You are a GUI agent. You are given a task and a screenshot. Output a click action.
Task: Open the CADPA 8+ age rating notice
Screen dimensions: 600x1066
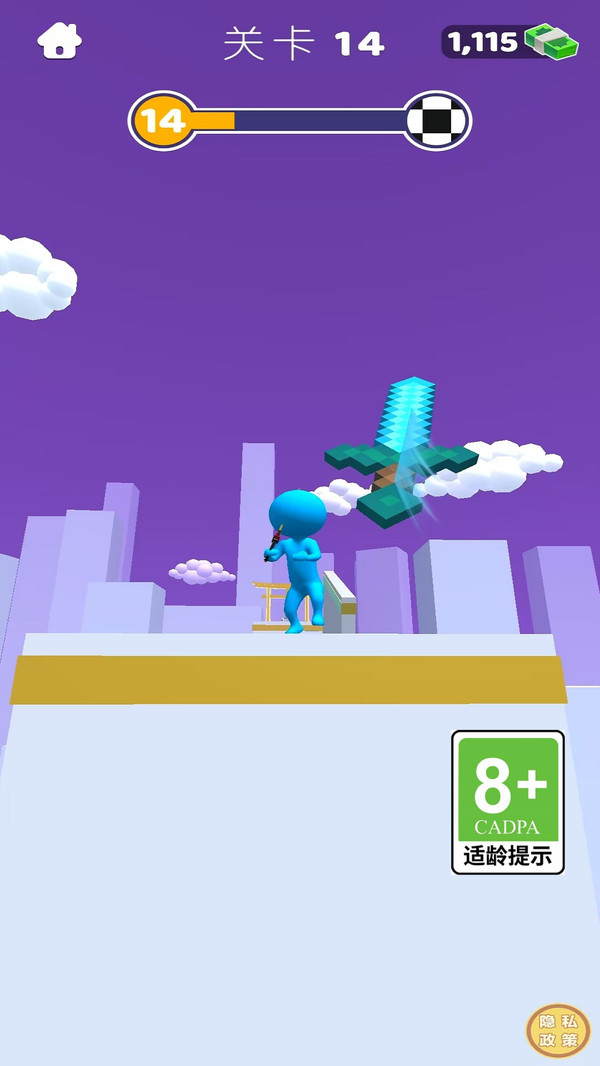tap(508, 802)
